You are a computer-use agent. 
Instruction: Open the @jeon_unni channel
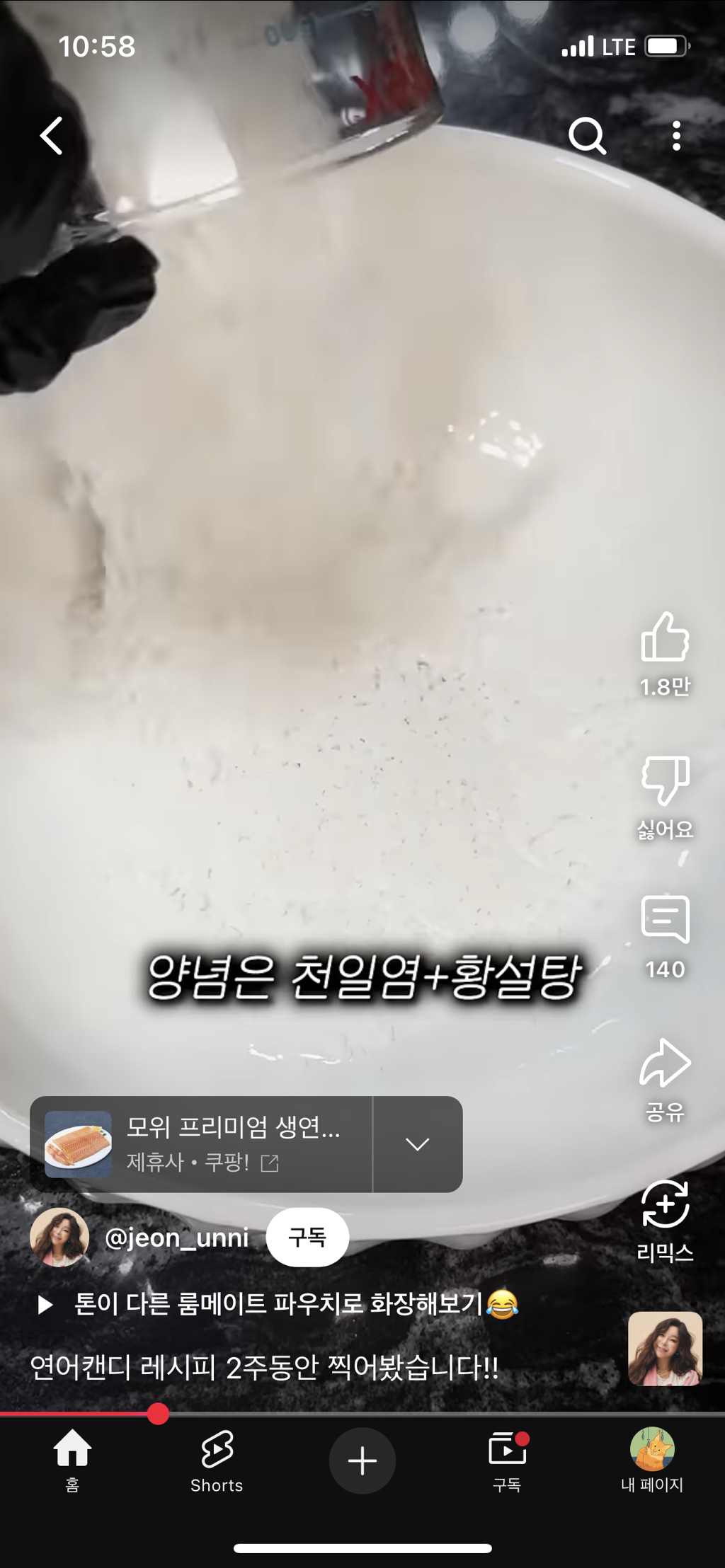[x=176, y=1238]
